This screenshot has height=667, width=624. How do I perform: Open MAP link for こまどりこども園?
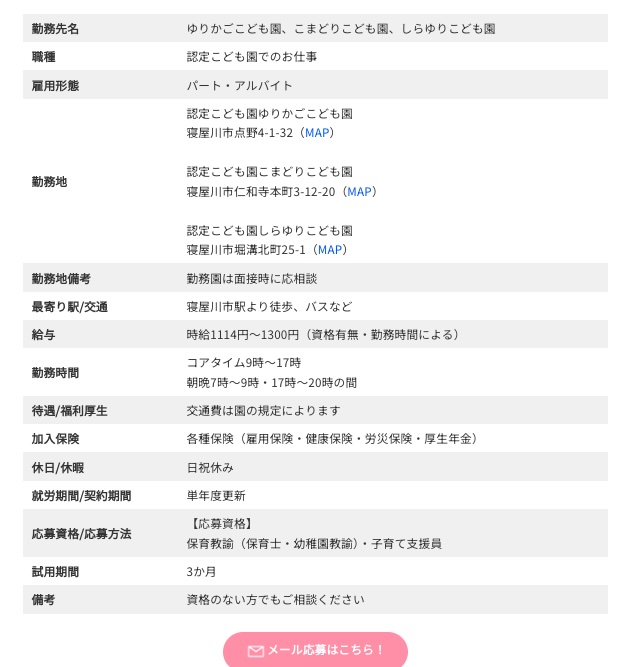(x=359, y=191)
